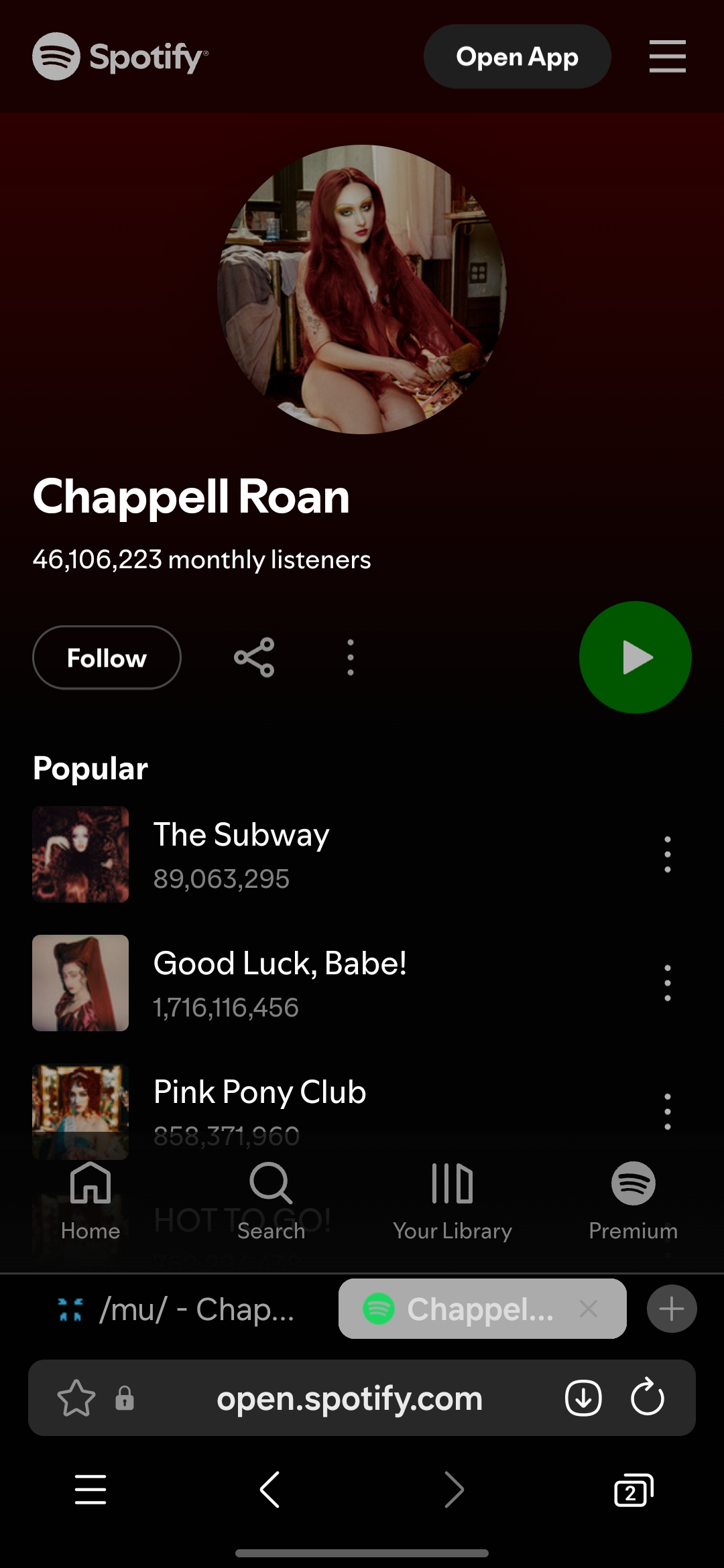The image size is (724, 1568).
Task: Follow Chappell Roan
Action: pos(107,657)
